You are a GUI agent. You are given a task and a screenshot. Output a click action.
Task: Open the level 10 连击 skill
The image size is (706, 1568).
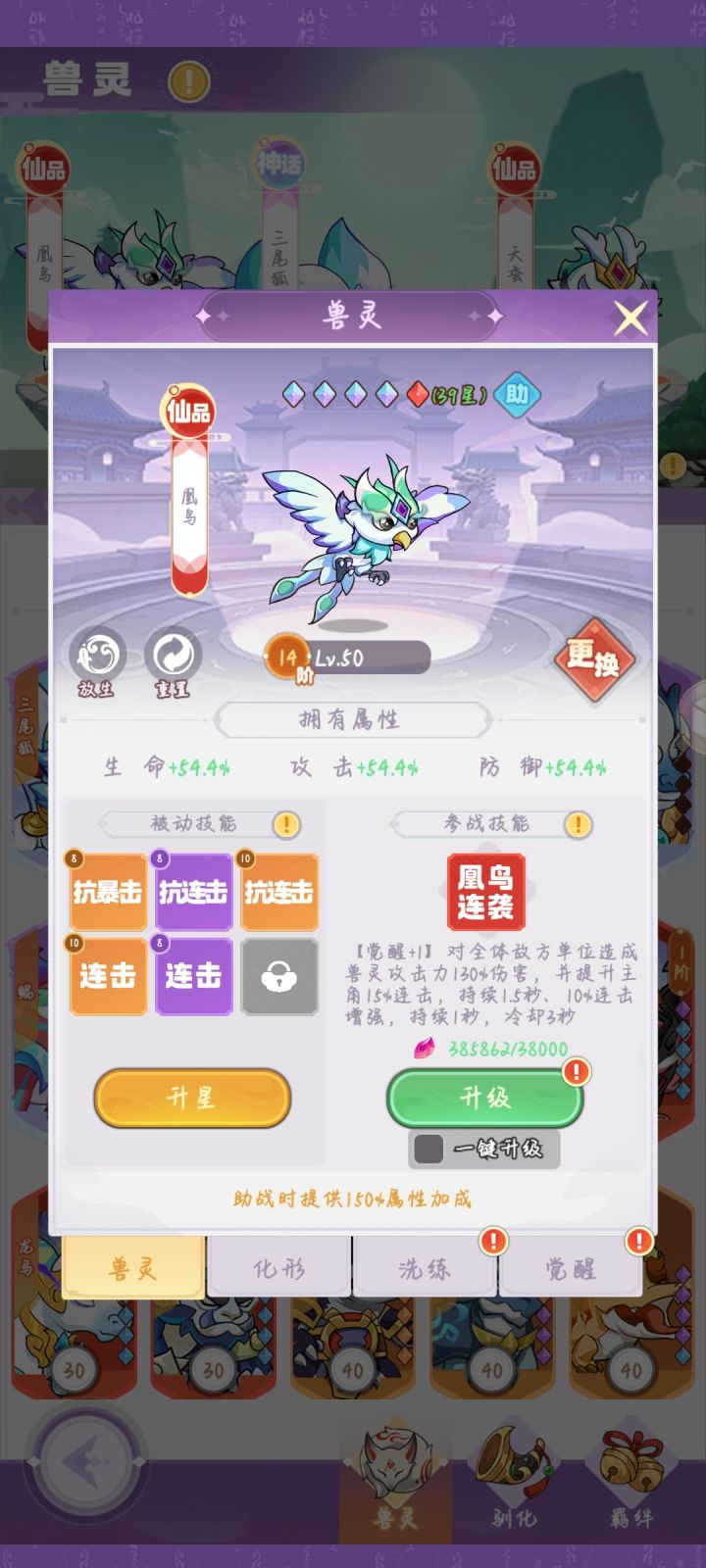point(107,975)
